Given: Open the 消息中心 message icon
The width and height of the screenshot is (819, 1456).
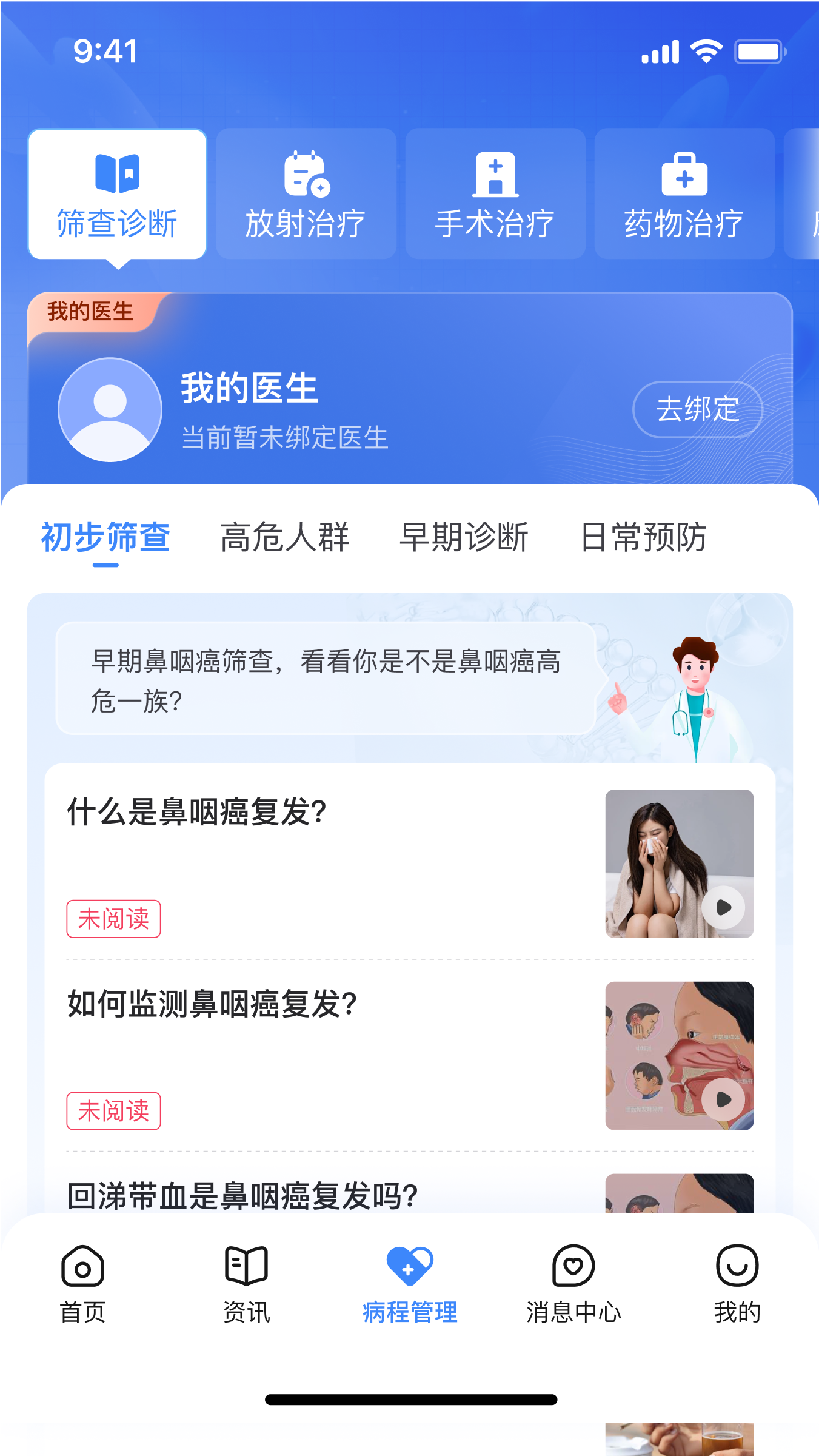Looking at the screenshot, I should tap(573, 1266).
